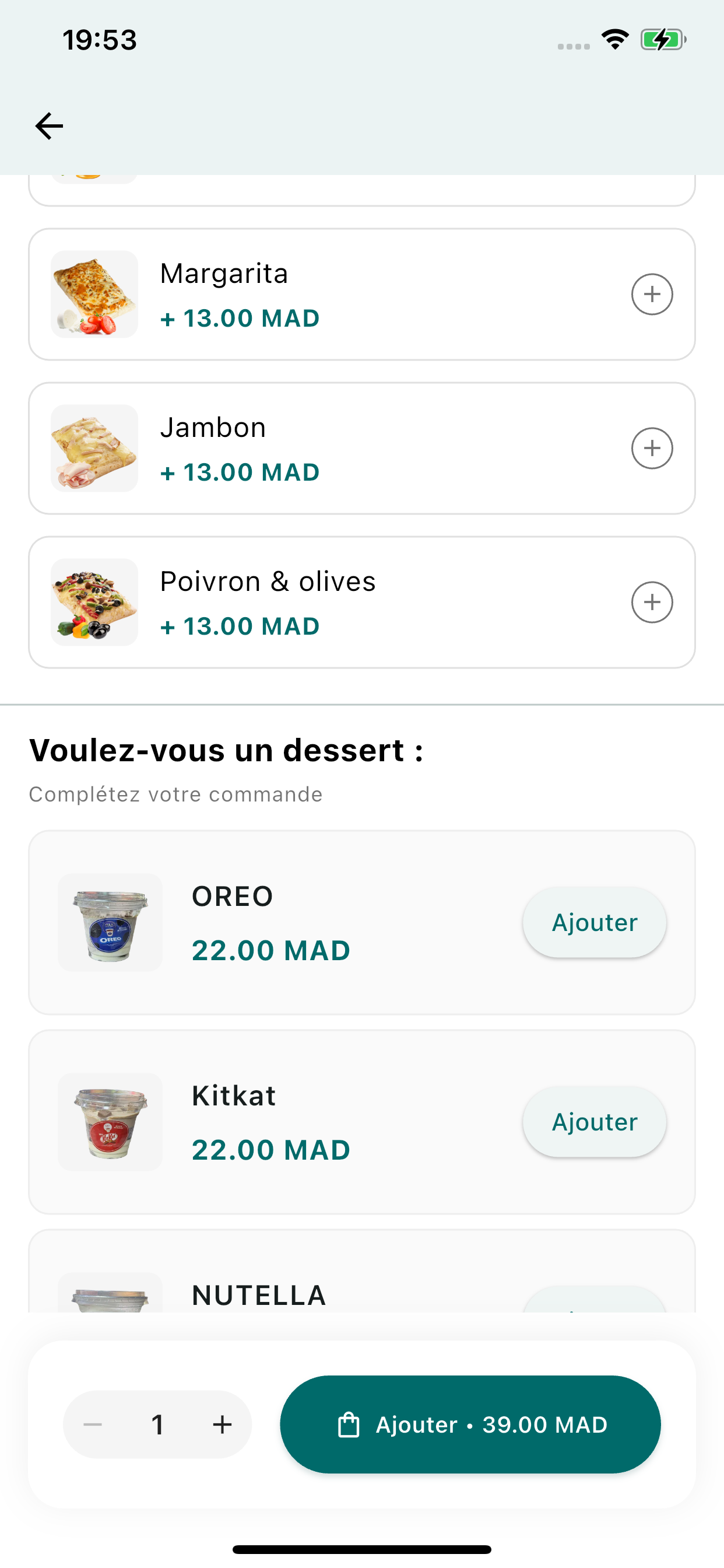The width and height of the screenshot is (724, 1568).
Task: Click the Wi-Fi icon in the status bar
Action: pyautogui.click(x=614, y=40)
